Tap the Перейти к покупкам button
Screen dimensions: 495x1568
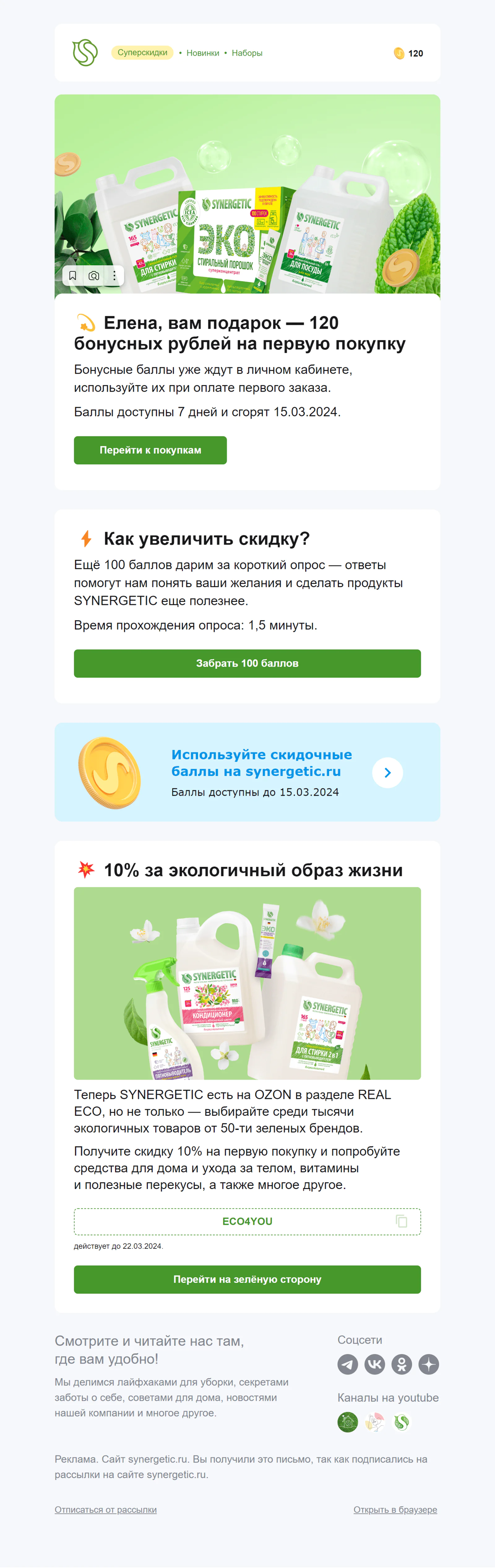150,450
